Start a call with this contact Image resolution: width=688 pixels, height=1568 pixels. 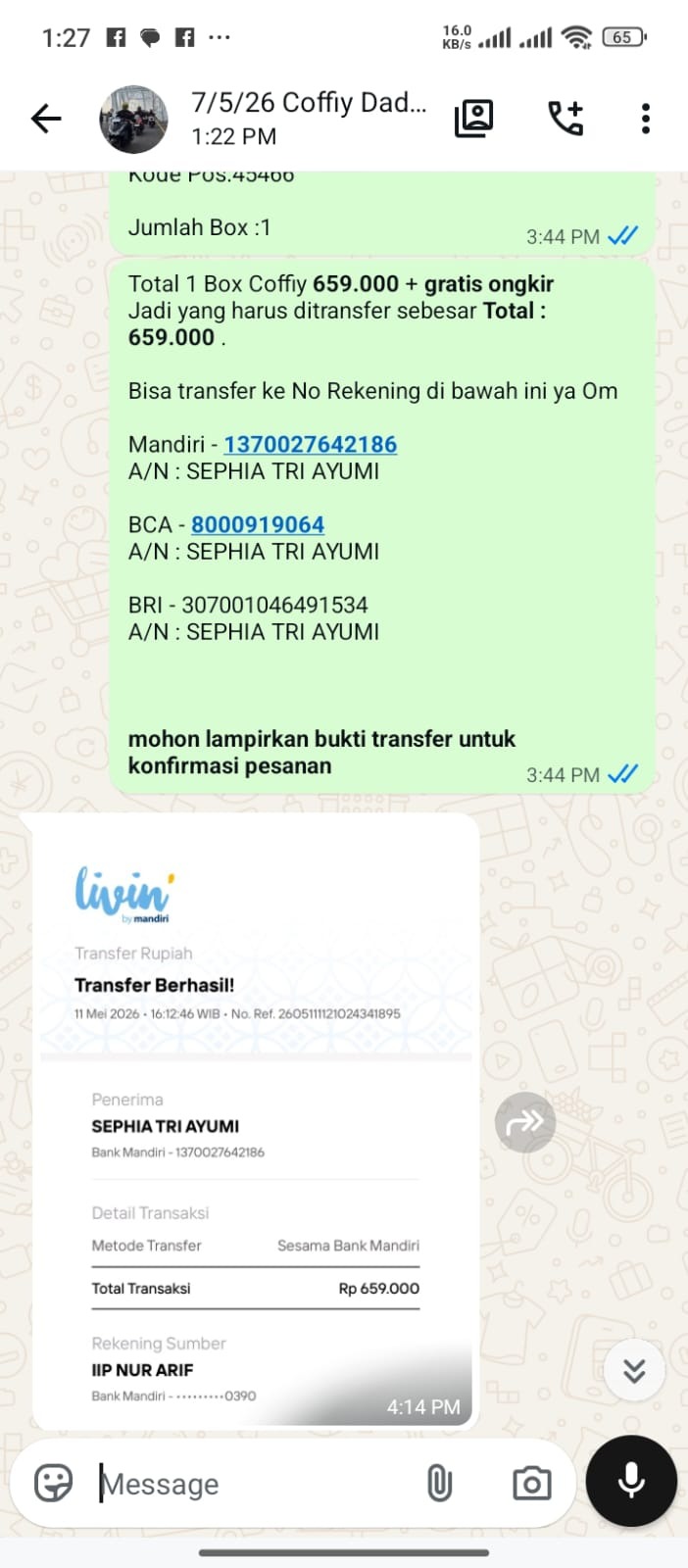click(x=565, y=119)
